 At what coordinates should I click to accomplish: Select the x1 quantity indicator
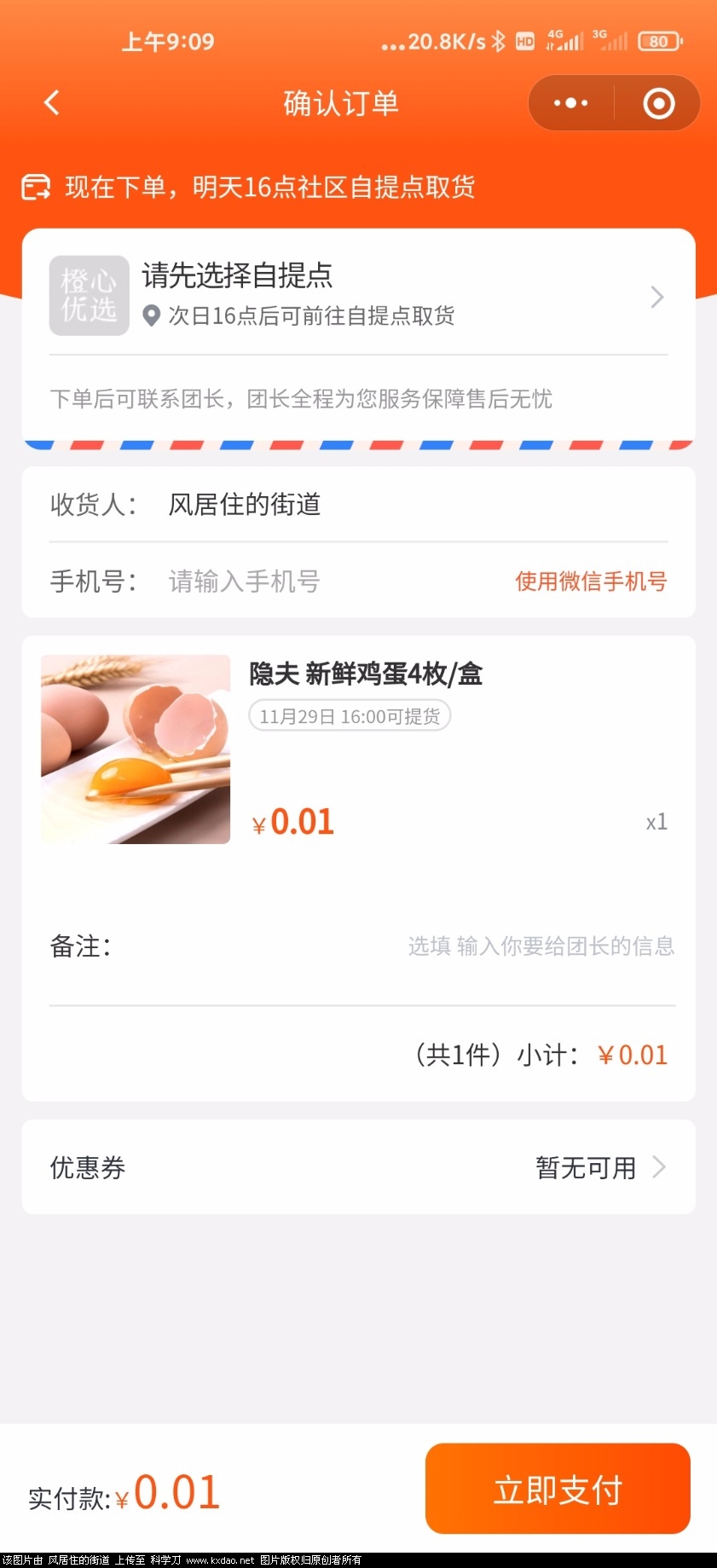click(x=656, y=821)
